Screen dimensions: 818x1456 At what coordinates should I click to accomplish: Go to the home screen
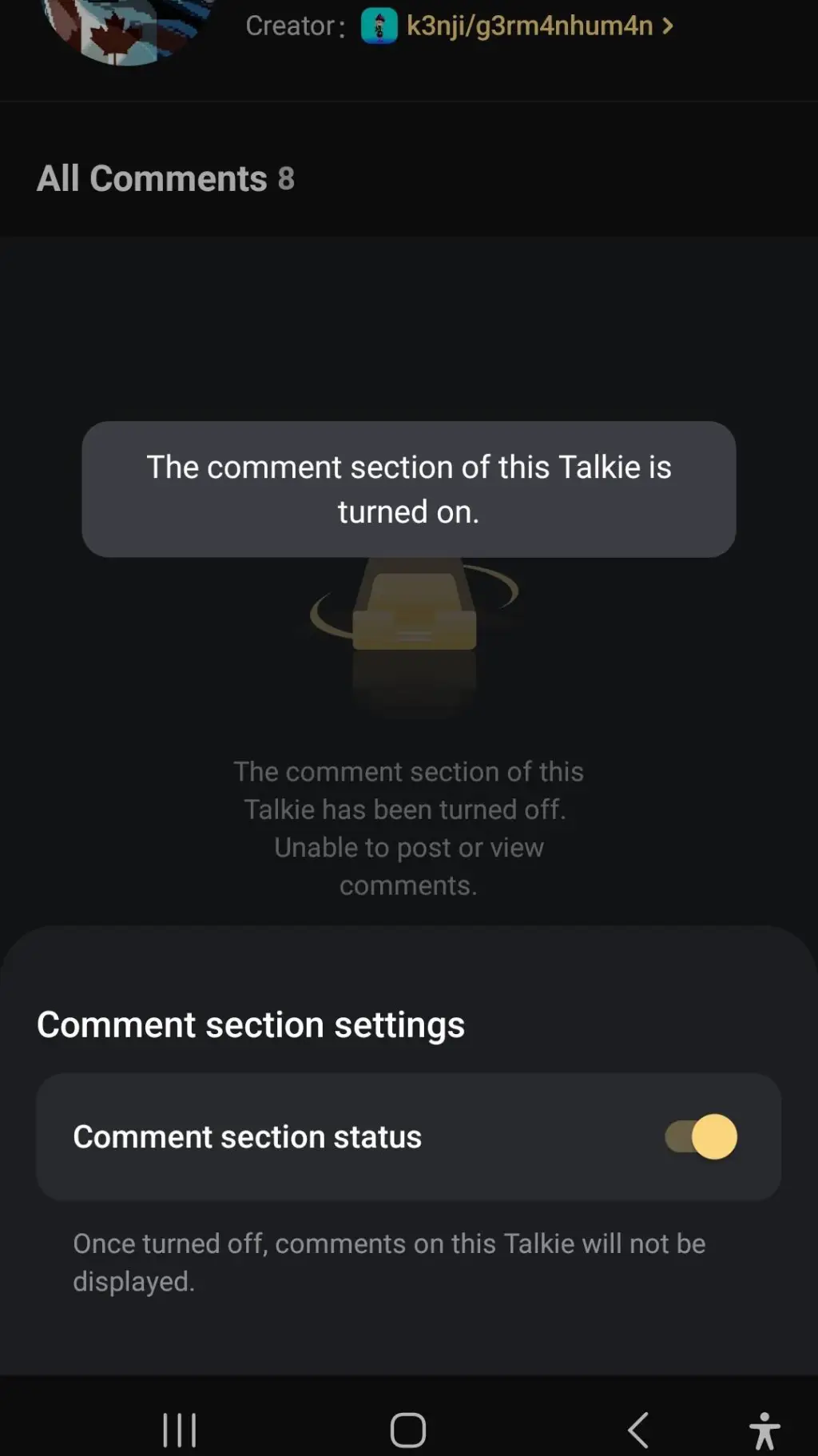(408, 1430)
